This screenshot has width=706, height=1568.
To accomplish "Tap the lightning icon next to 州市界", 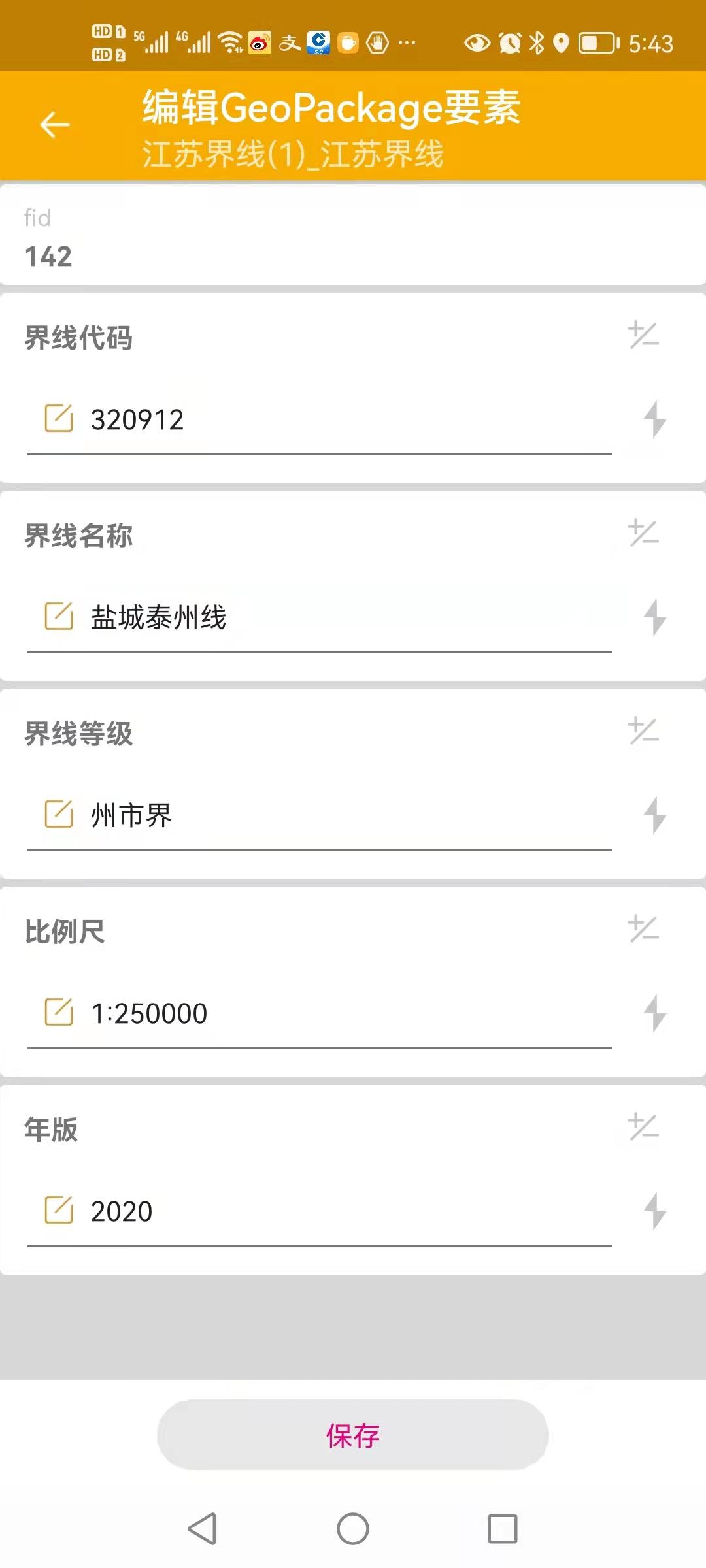I will click(x=654, y=815).
